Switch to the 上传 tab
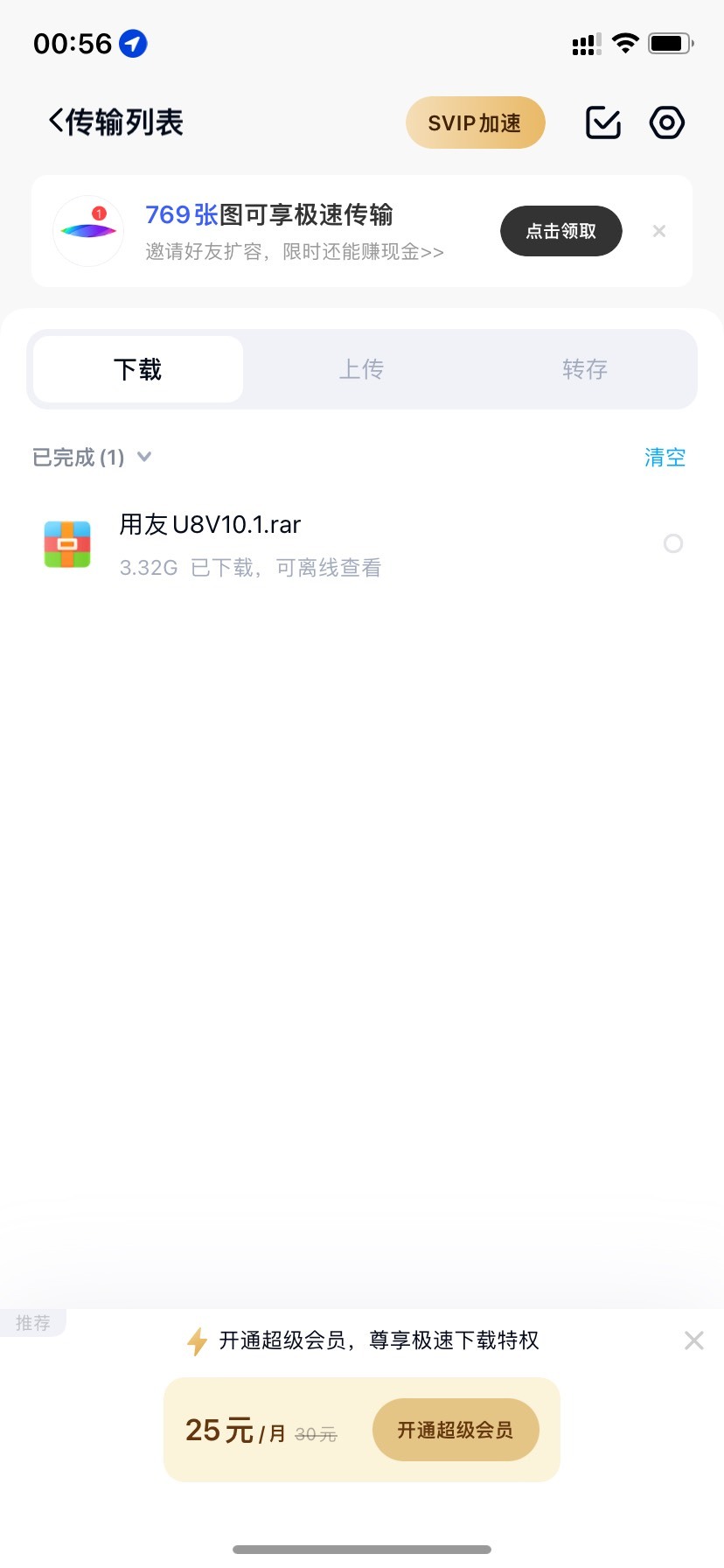 tap(361, 369)
